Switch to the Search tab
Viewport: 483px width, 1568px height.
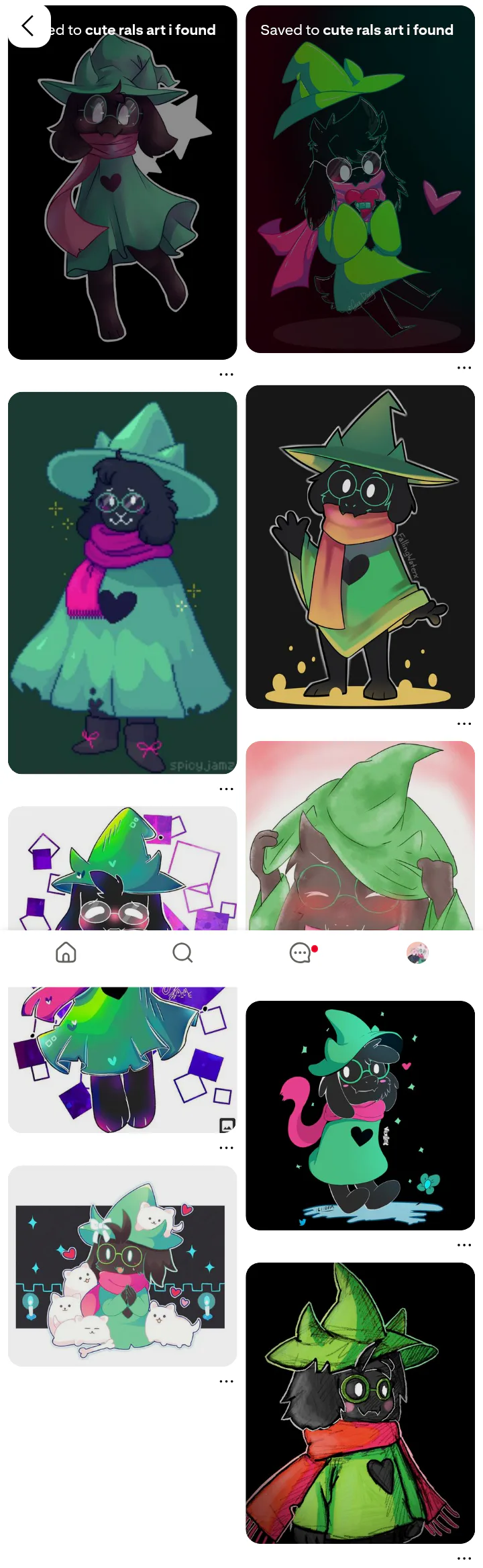[182, 952]
